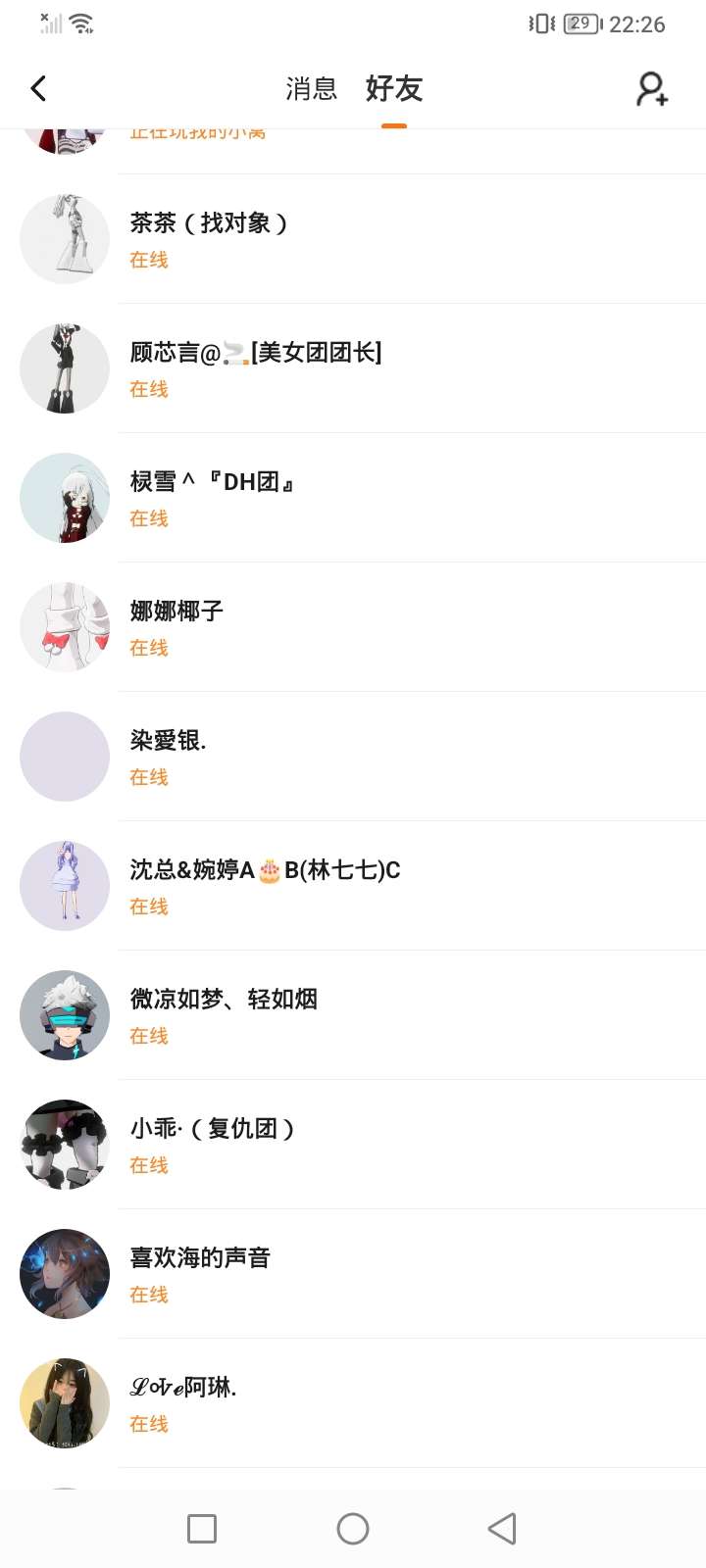Switch to the 消息 tab
This screenshot has height=1568, width=706.
click(x=311, y=89)
